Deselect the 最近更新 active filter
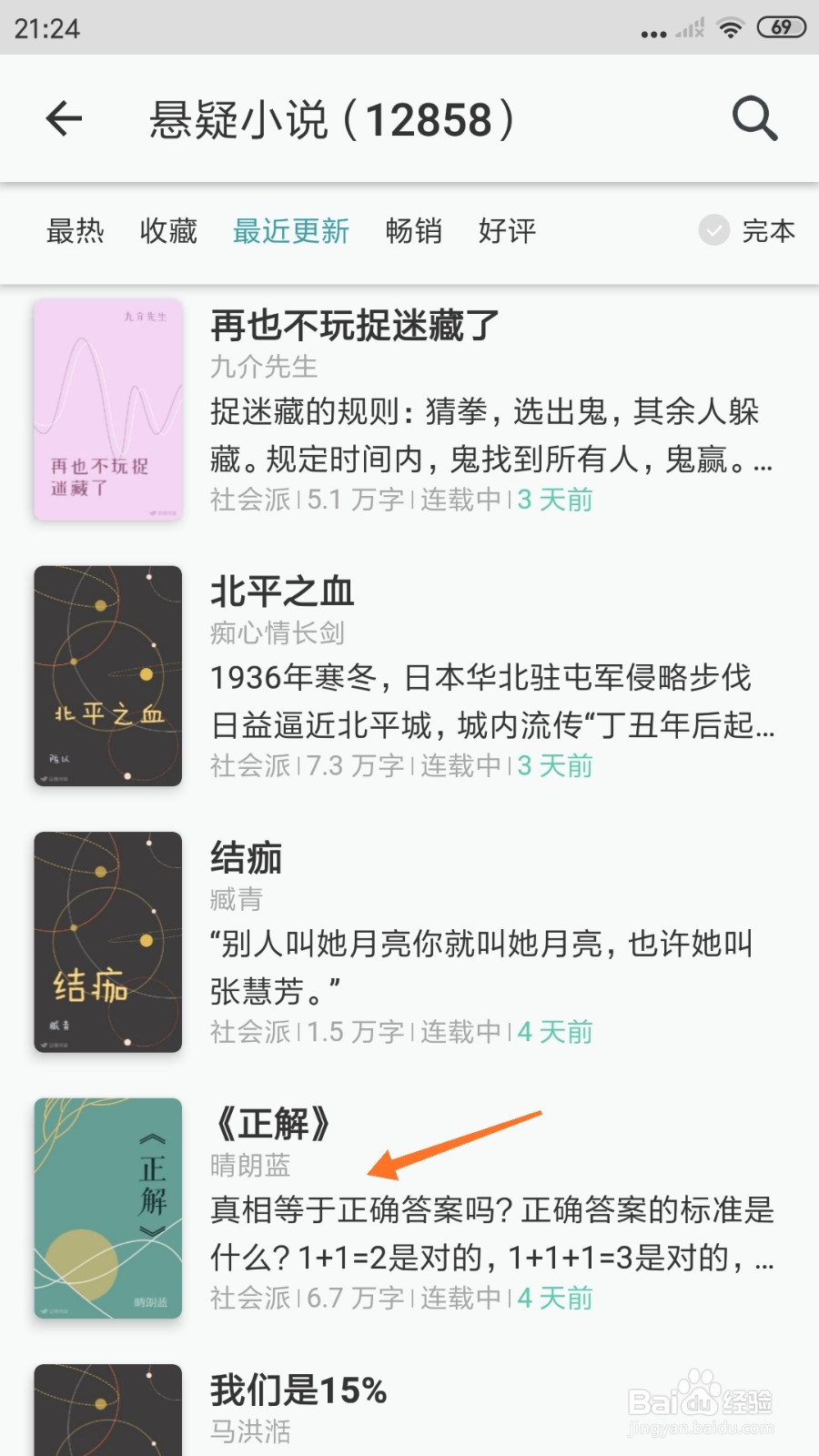Viewport: 819px width, 1456px height. [x=292, y=232]
